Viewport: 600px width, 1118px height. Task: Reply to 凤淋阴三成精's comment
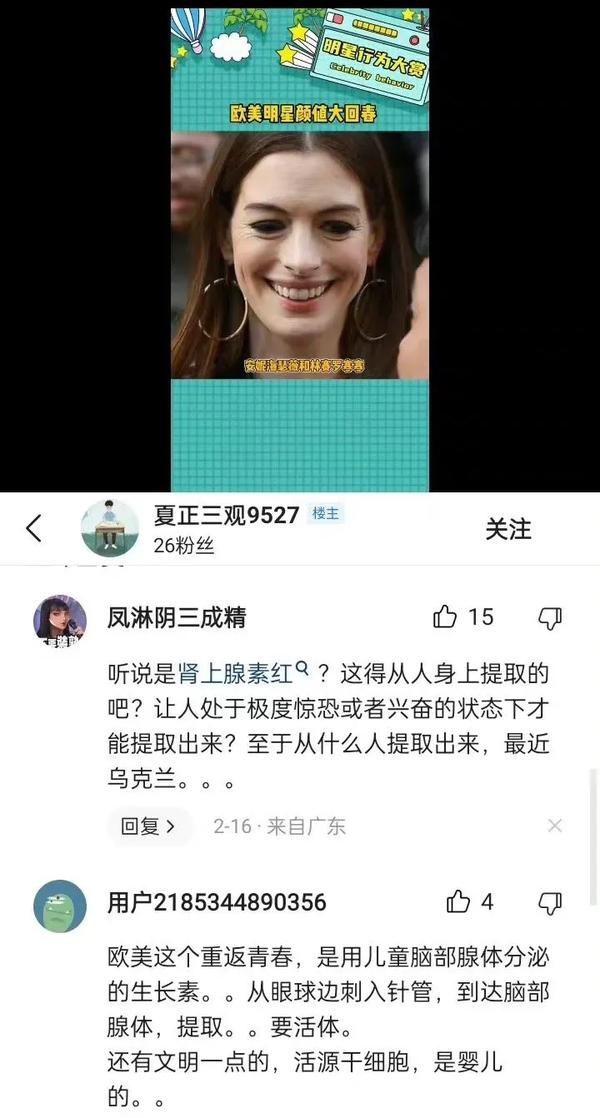tap(147, 826)
